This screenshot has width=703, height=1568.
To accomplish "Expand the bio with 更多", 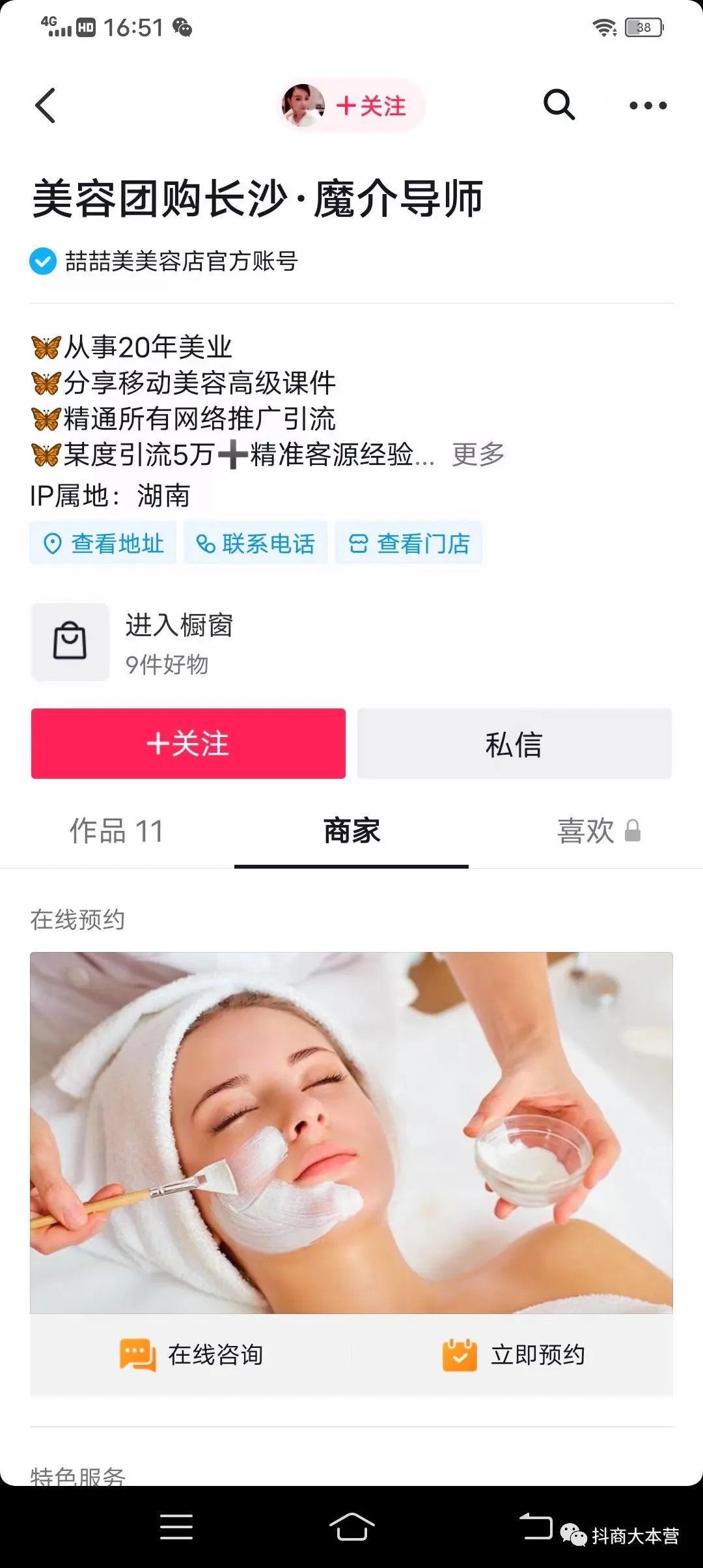I will [x=478, y=455].
